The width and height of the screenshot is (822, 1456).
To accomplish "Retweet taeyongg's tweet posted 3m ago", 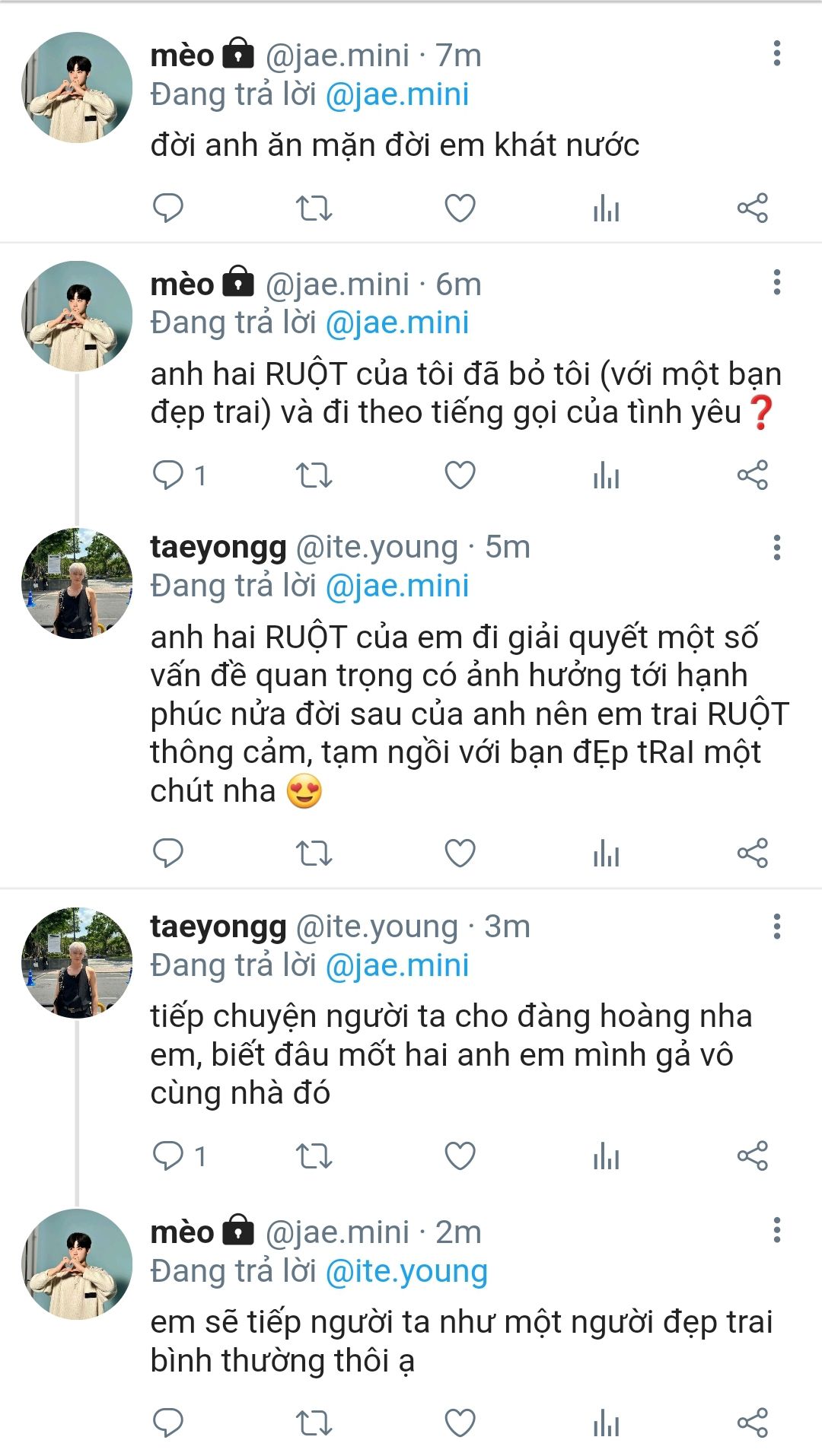I will click(x=314, y=1156).
